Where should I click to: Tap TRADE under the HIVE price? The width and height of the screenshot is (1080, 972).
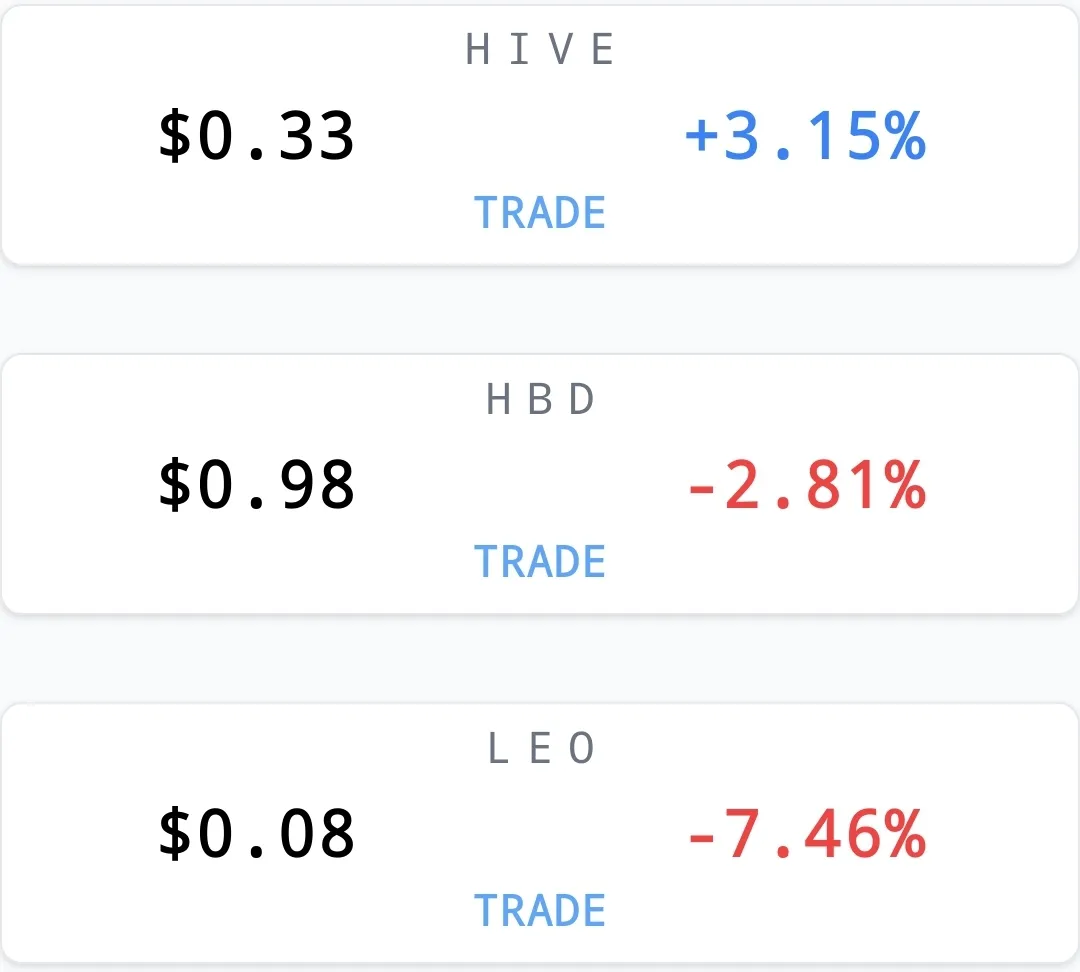540,213
